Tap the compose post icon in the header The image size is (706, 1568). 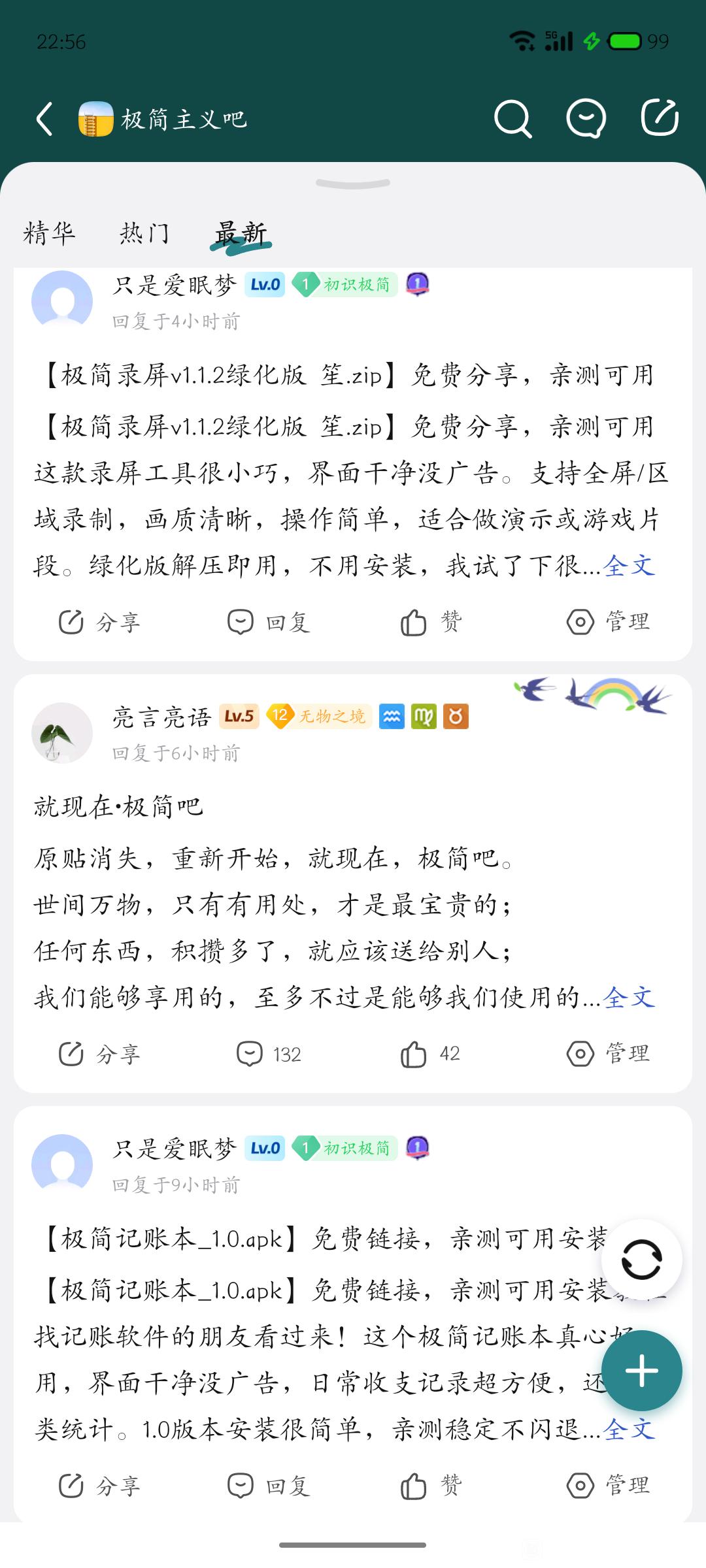tap(659, 118)
